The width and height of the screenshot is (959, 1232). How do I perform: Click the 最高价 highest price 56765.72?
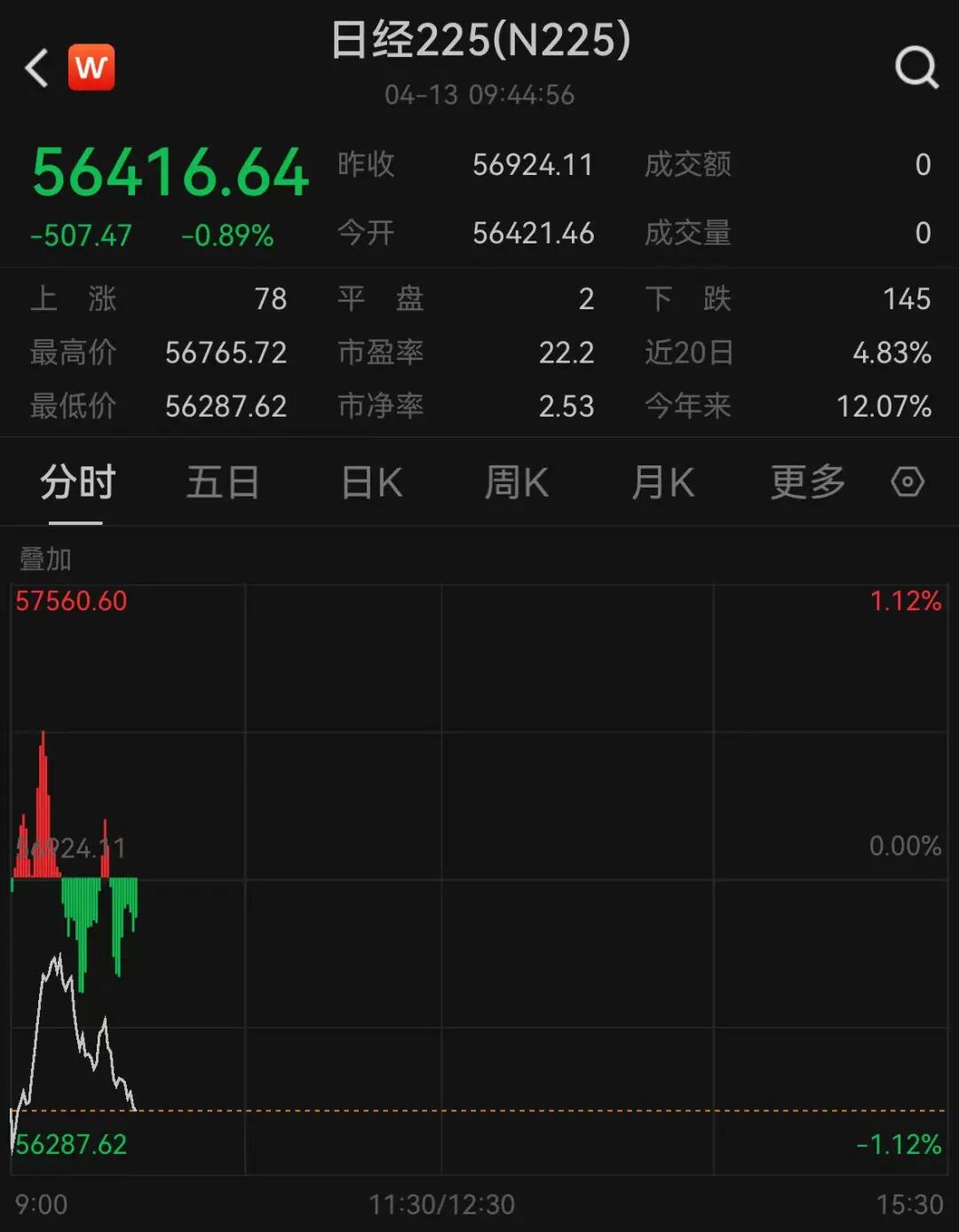coord(226,353)
